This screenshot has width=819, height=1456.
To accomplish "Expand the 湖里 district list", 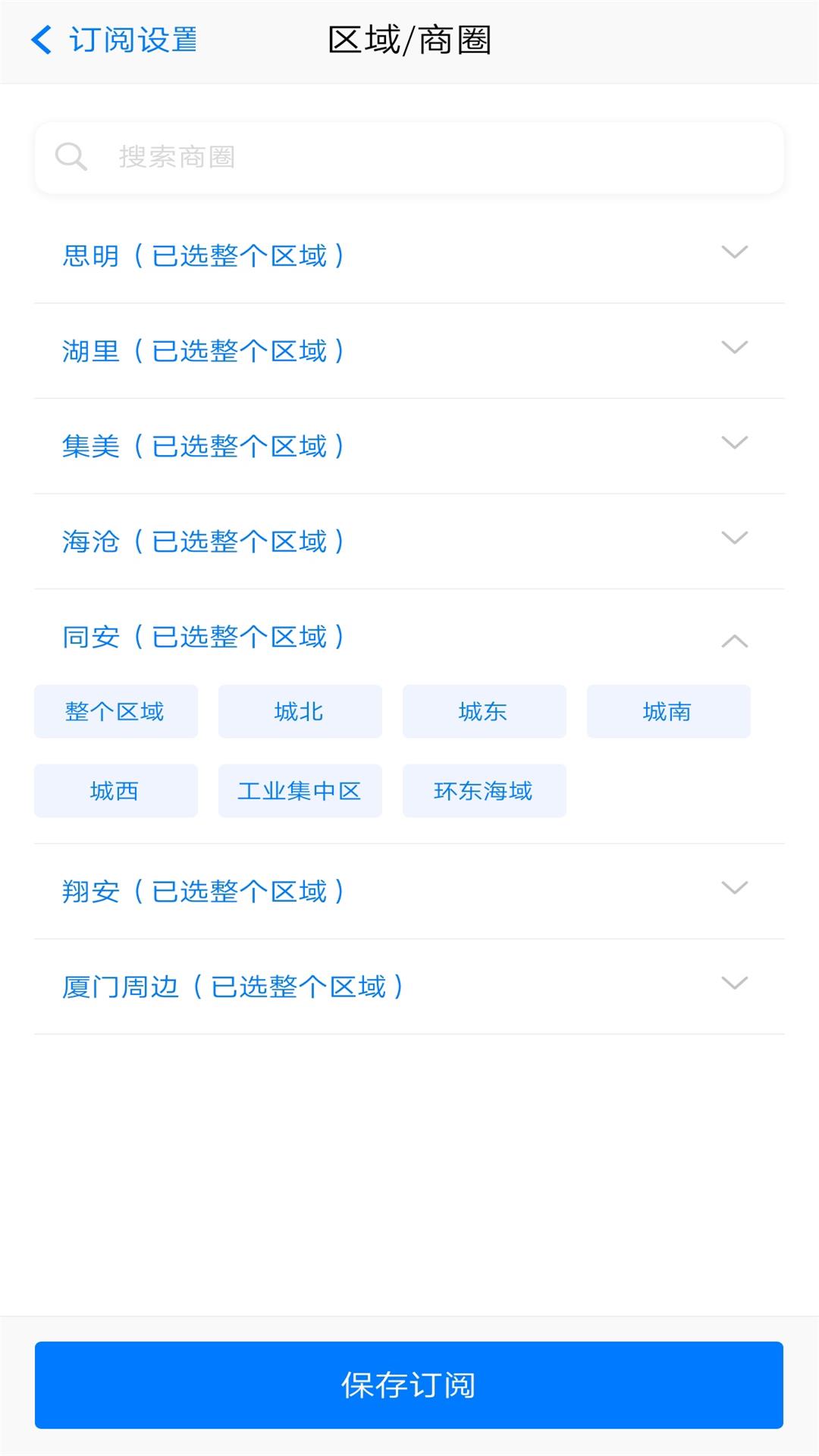I will click(733, 348).
